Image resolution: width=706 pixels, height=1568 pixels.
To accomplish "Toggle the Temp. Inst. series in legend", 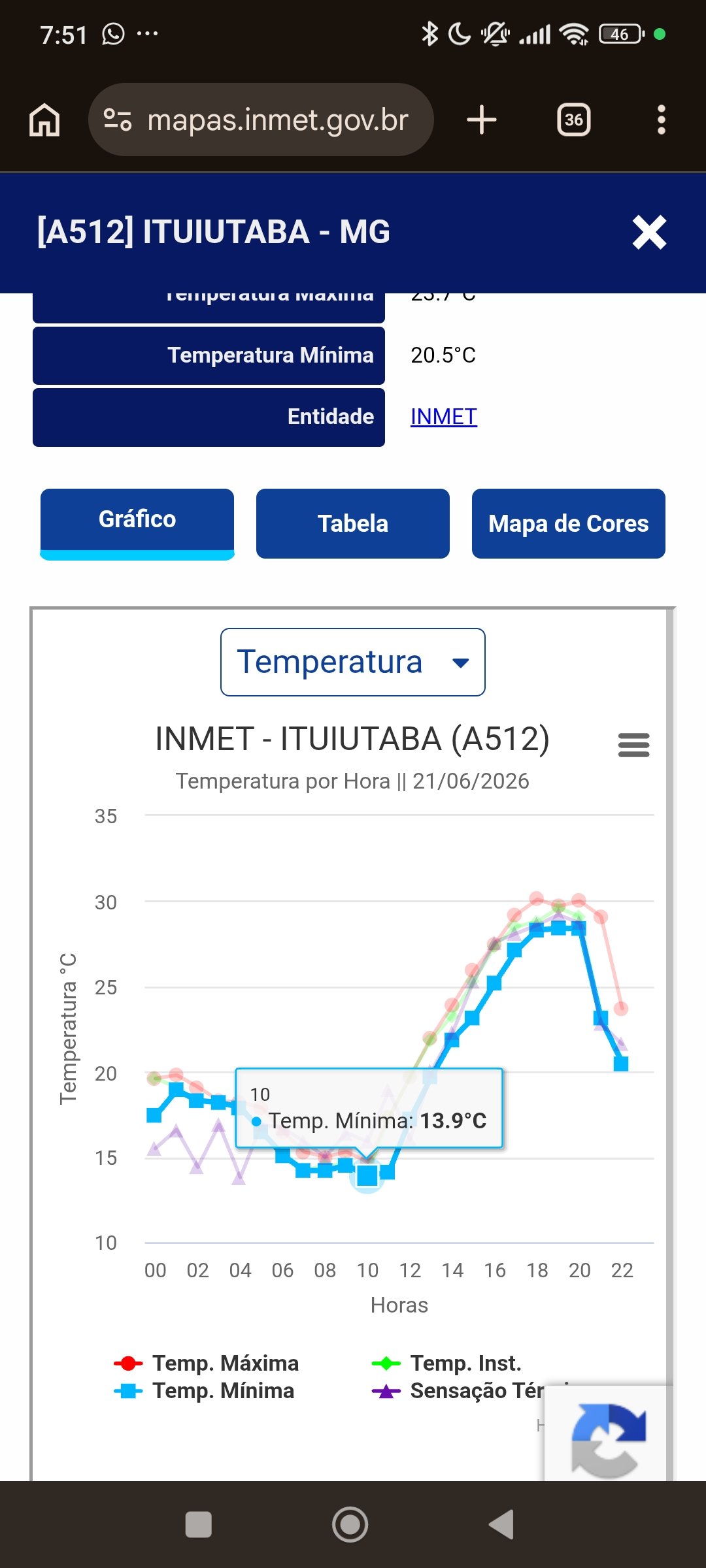I will [446, 1364].
